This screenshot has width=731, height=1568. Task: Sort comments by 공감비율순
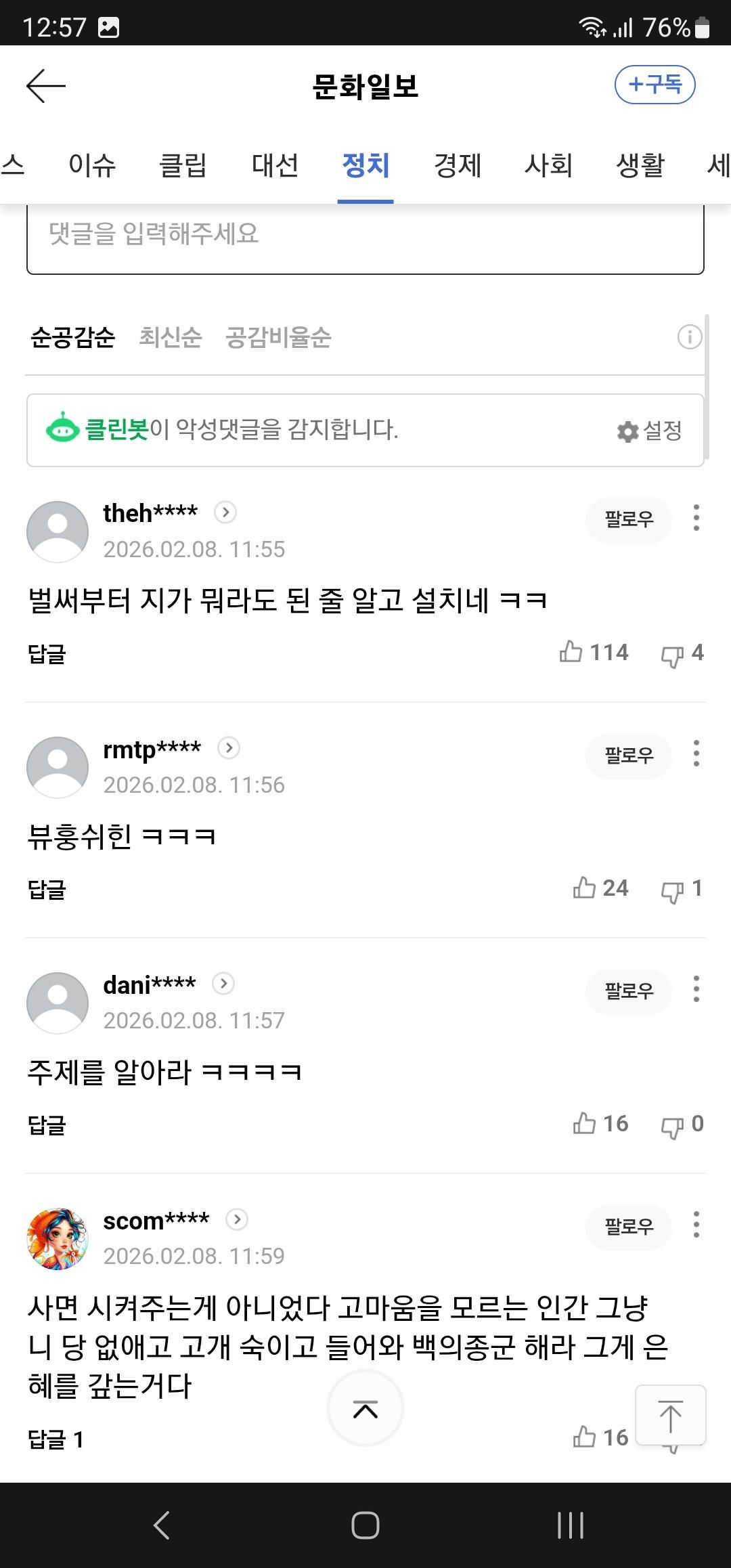(x=278, y=337)
